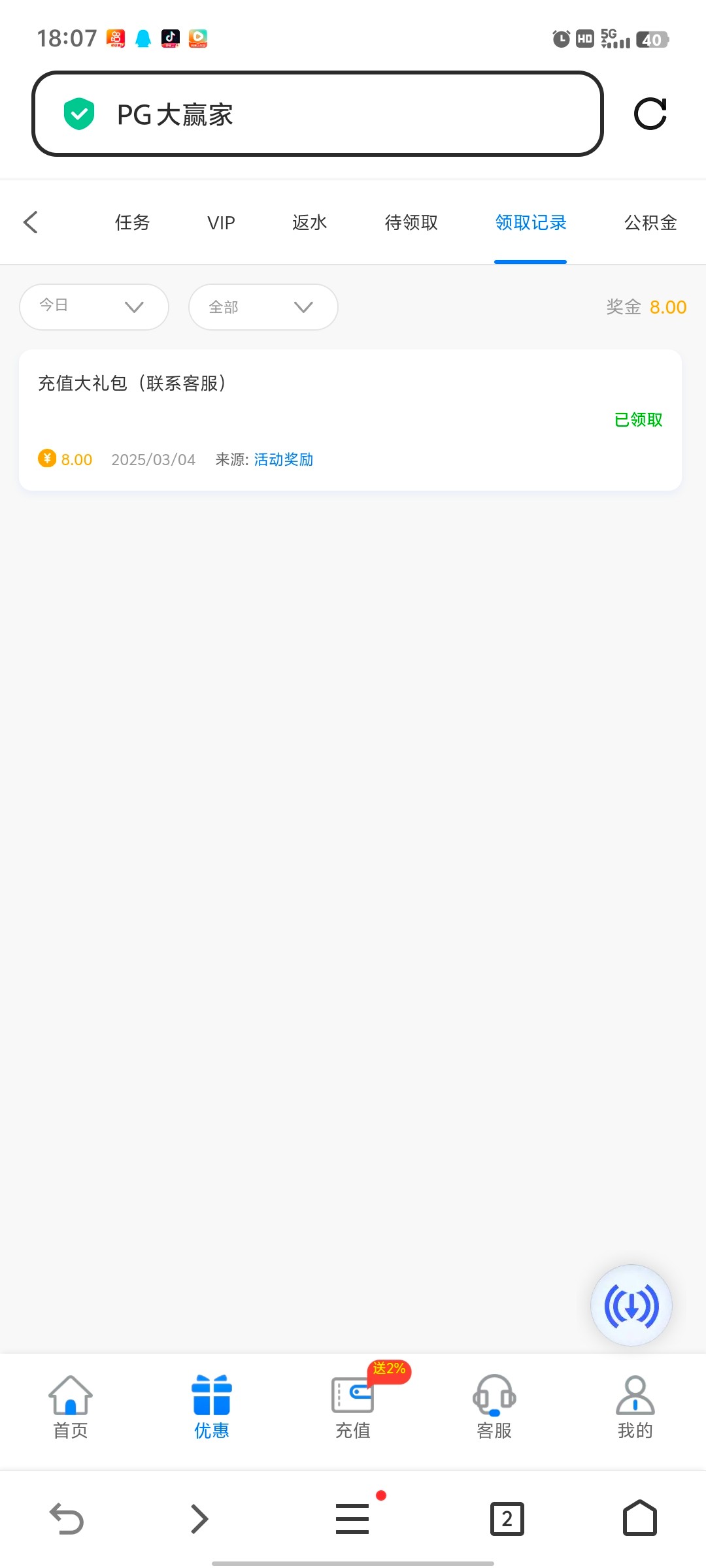Open the 公积金 tab
Image resolution: width=706 pixels, height=1568 pixels.
pyautogui.click(x=650, y=223)
